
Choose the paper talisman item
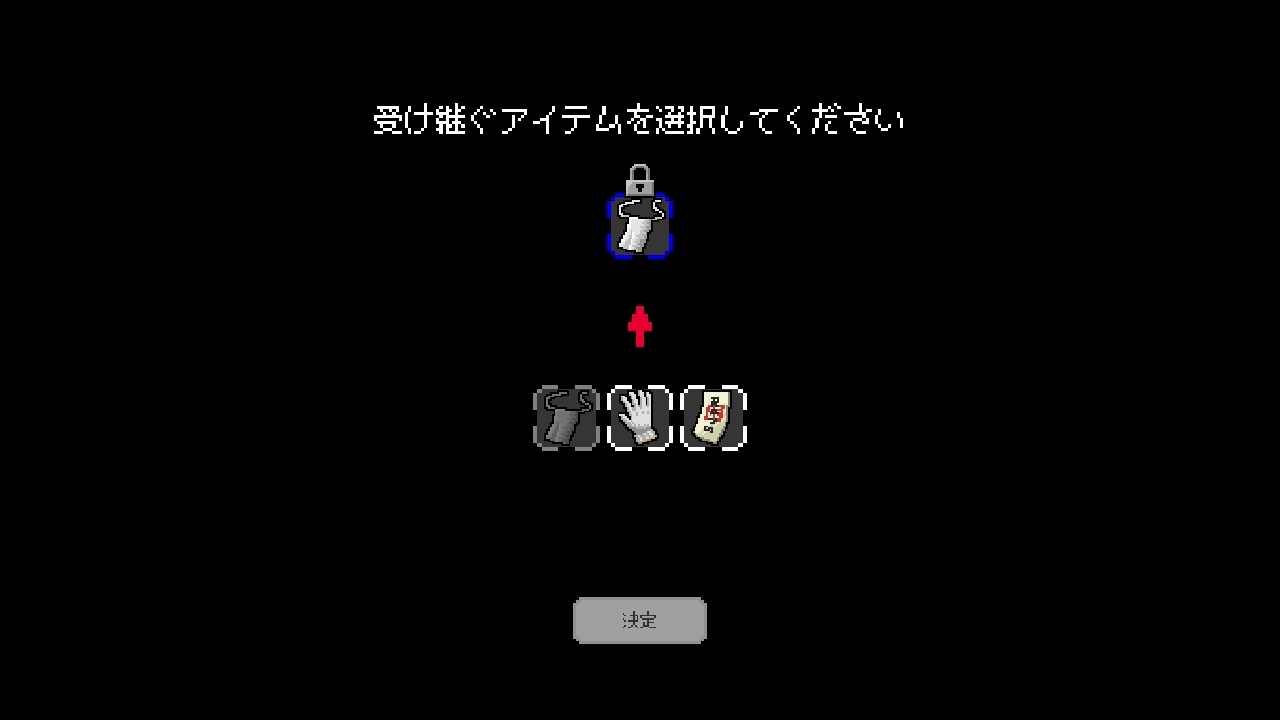tap(713, 418)
